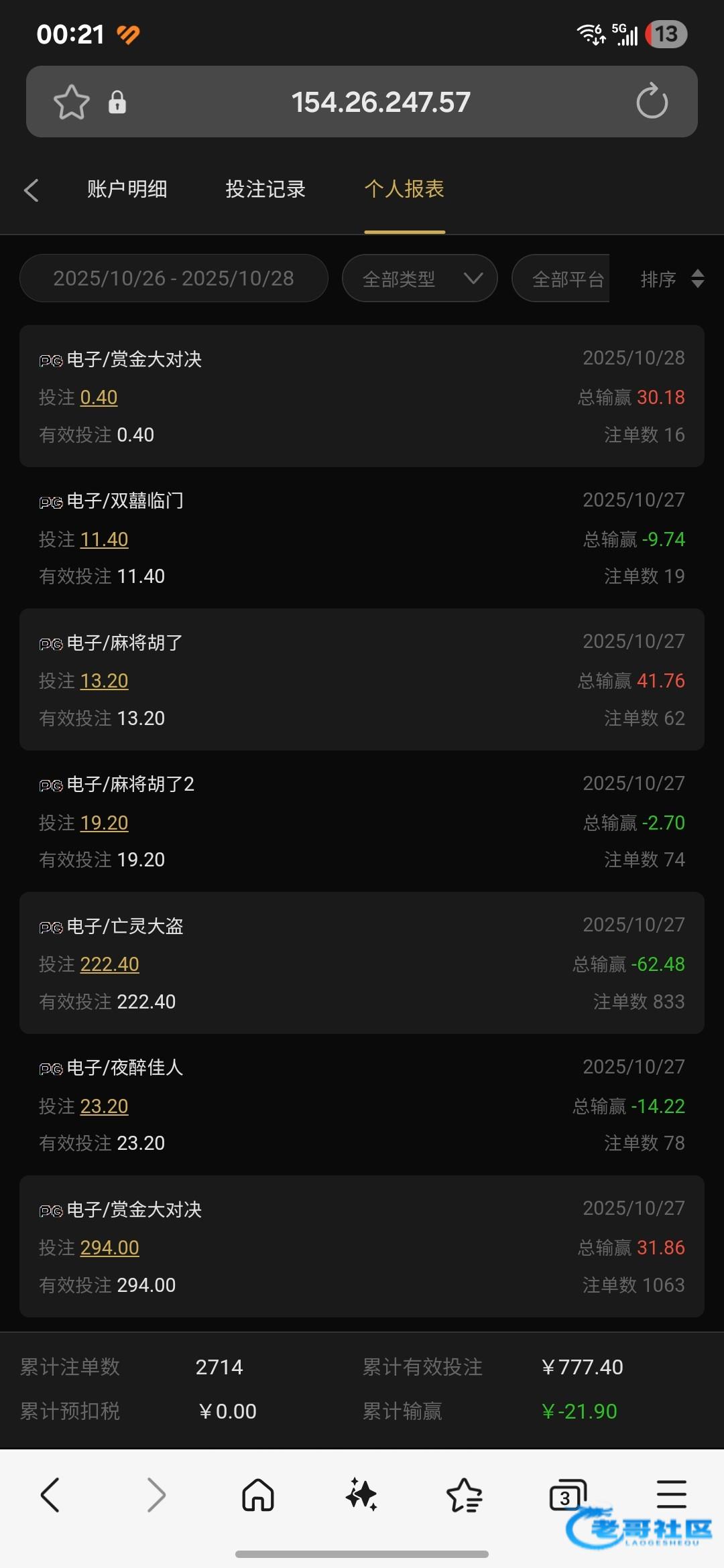Viewport: 724px width, 1568px height.
Task: Go to the browser home page
Action: tap(258, 1496)
